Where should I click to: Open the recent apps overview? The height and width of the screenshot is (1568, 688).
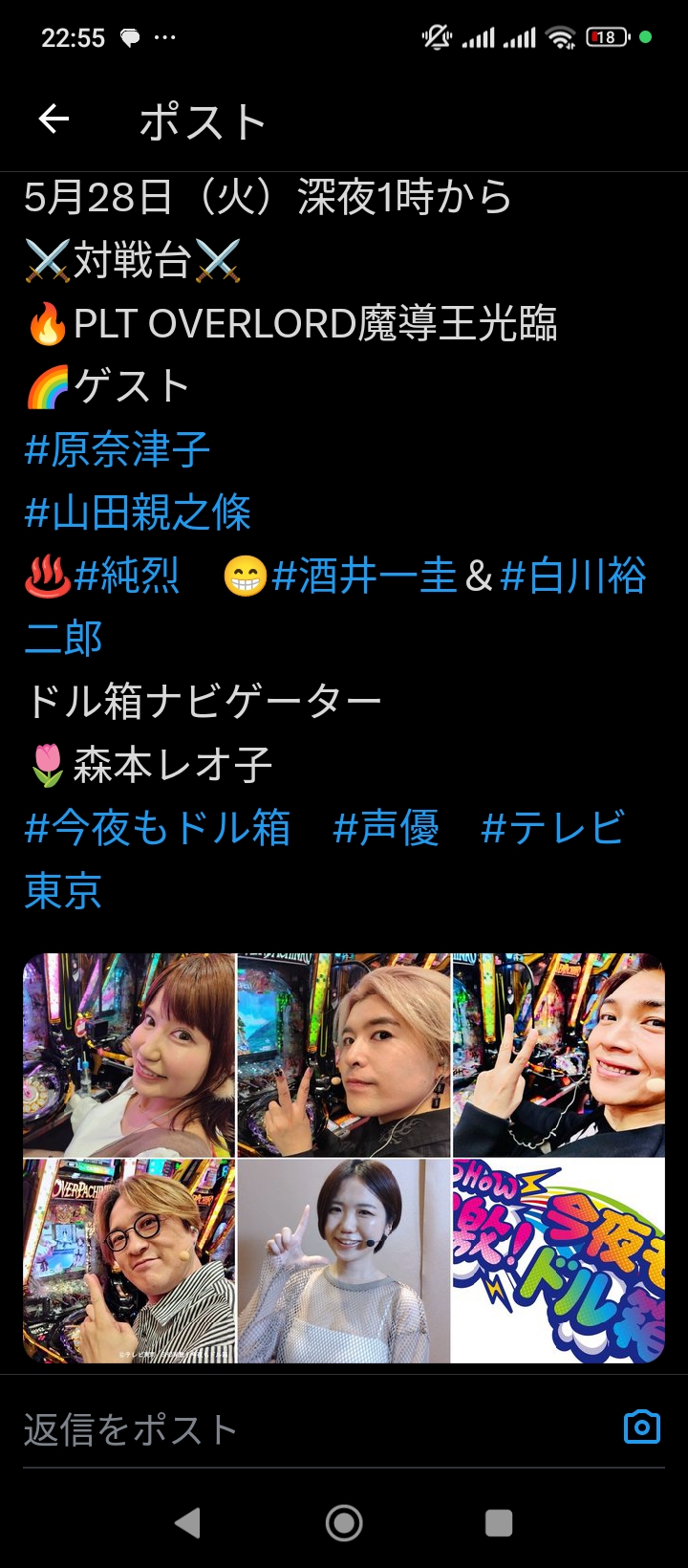499,1522
